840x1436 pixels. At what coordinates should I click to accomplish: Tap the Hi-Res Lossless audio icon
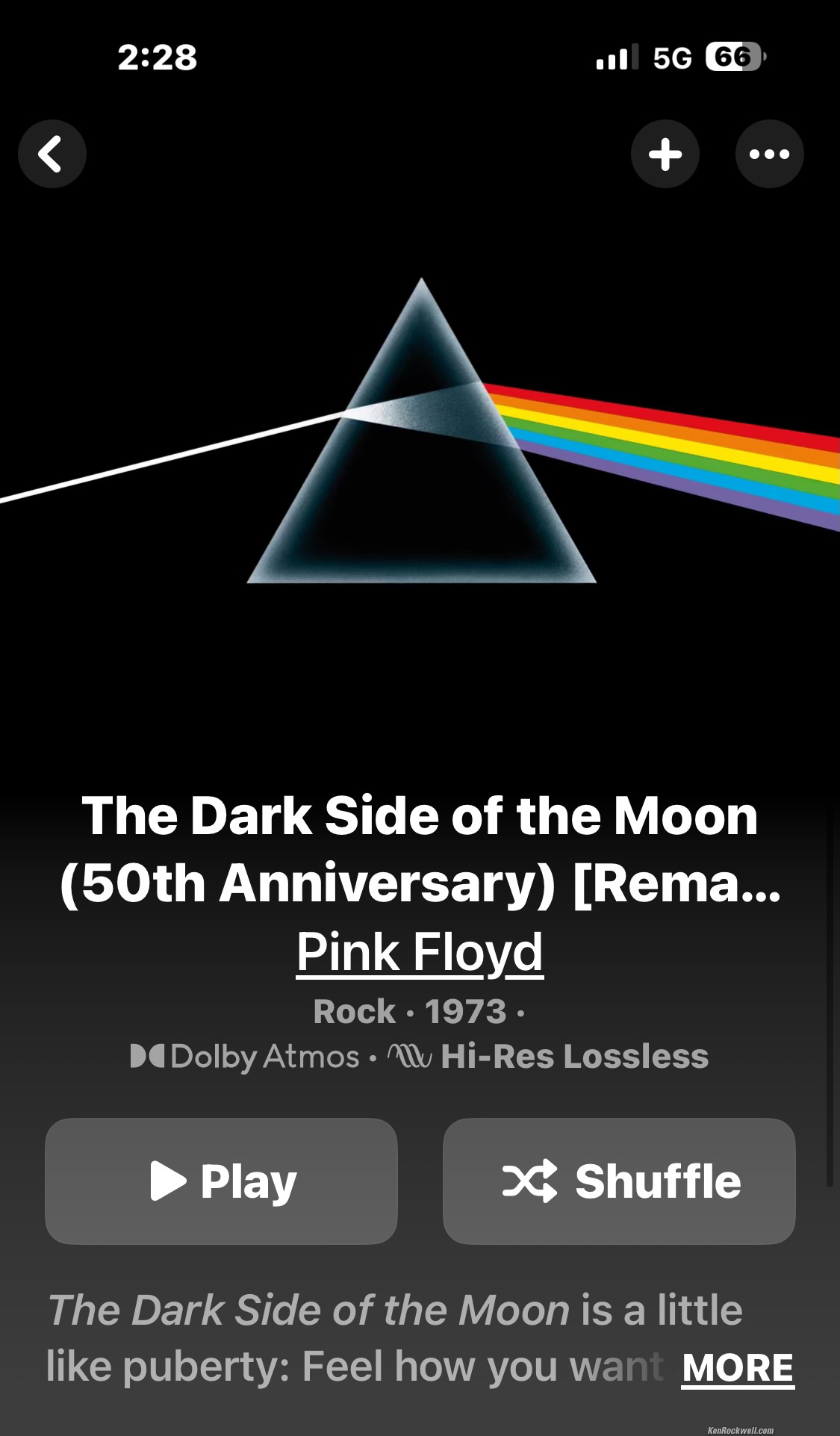pyautogui.click(x=409, y=1056)
